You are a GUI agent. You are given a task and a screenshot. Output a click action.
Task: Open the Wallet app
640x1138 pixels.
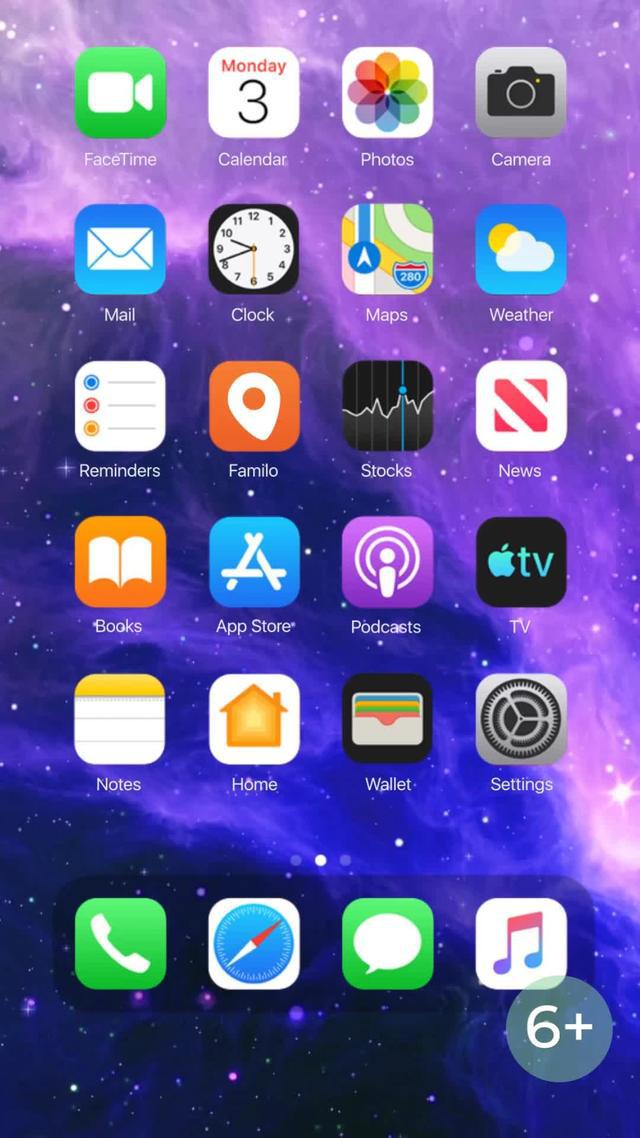coord(387,719)
